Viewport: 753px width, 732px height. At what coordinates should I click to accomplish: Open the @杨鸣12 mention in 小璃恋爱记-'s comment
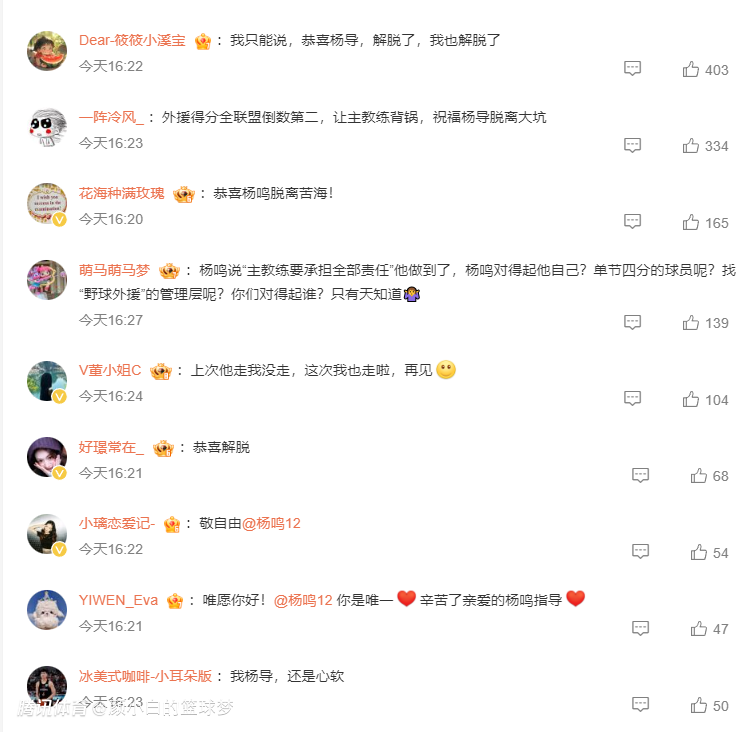[271, 523]
